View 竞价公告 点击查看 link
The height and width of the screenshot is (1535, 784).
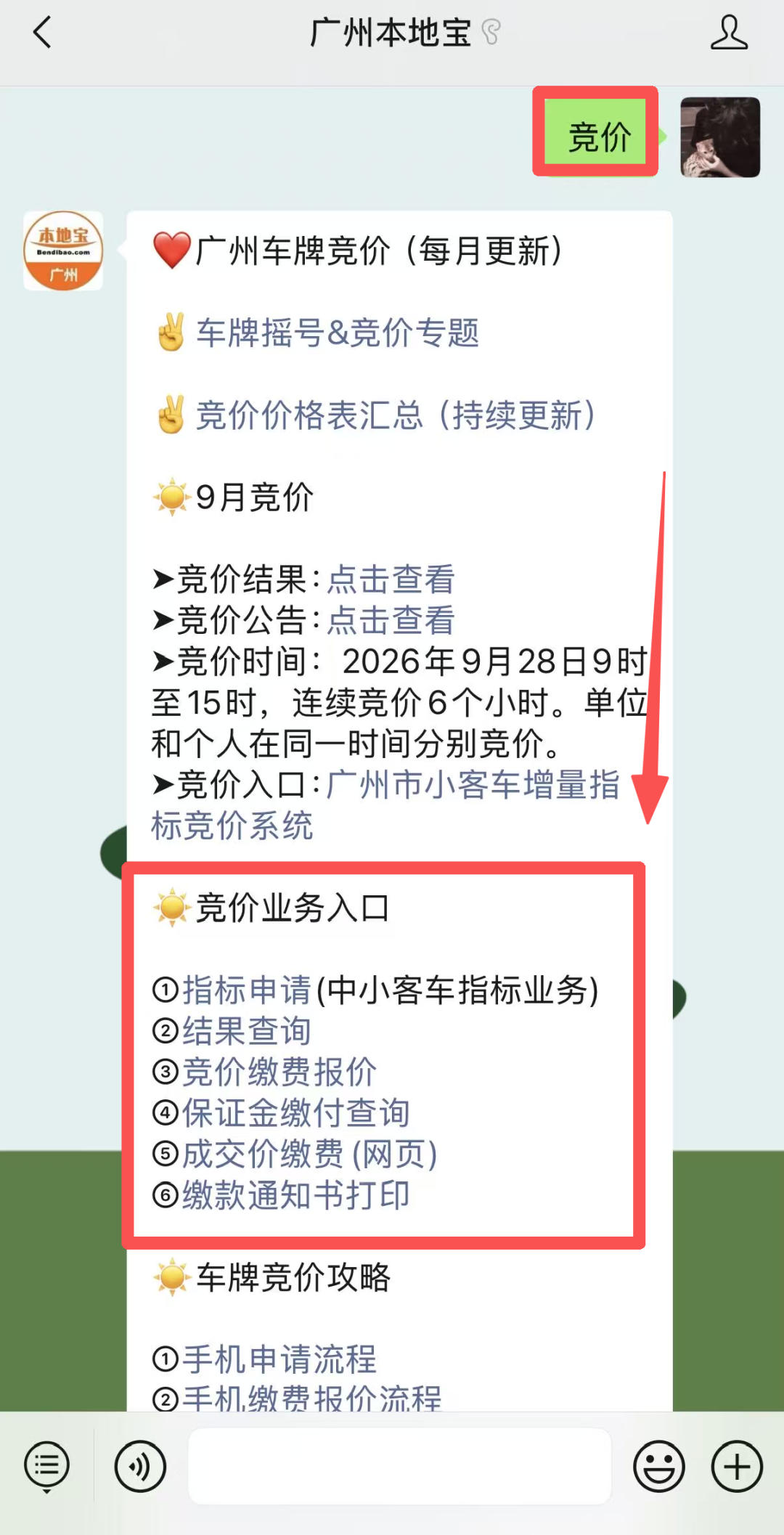click(x=391, y=620)
